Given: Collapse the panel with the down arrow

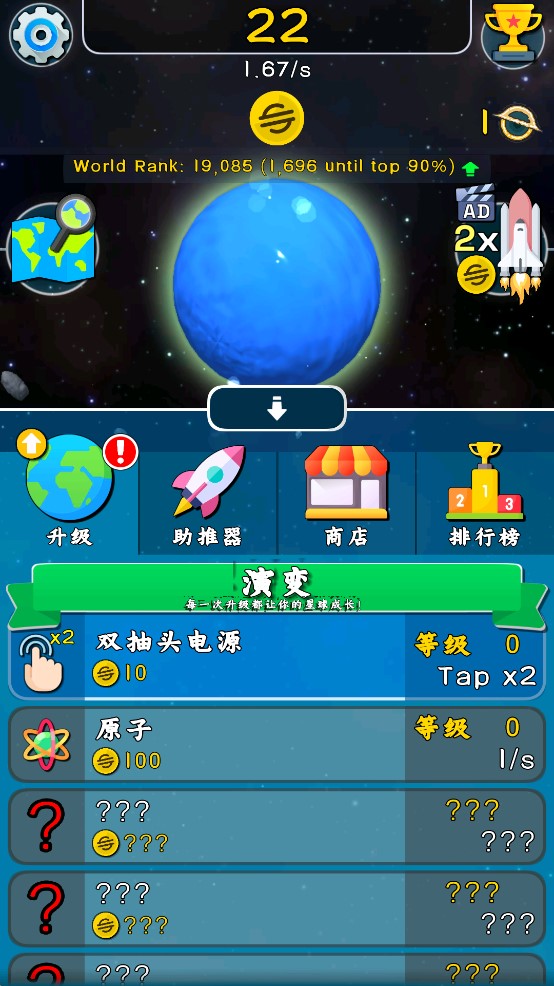Looking at the screenshot, I should click(x=277, y=409).
